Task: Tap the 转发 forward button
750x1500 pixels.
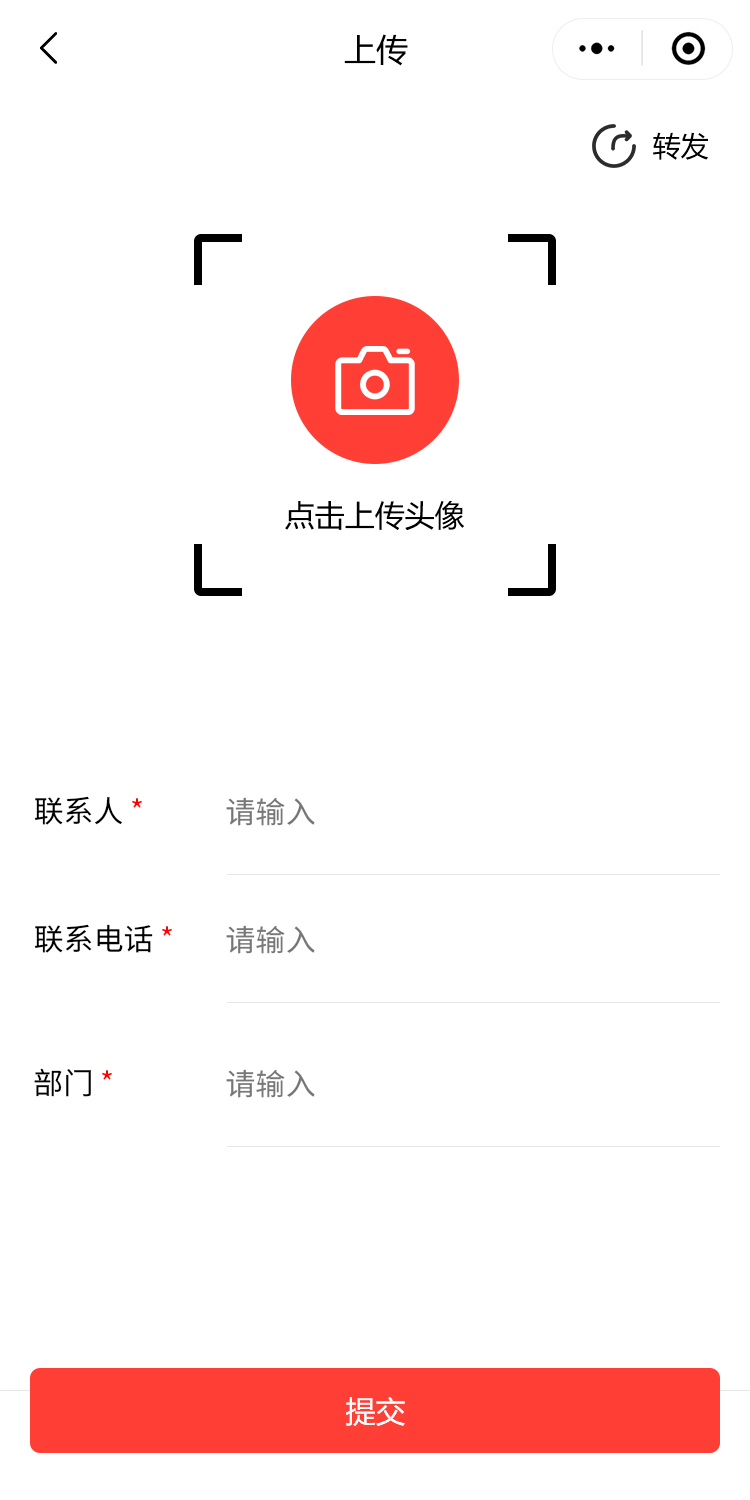Action: pos(651,146)
